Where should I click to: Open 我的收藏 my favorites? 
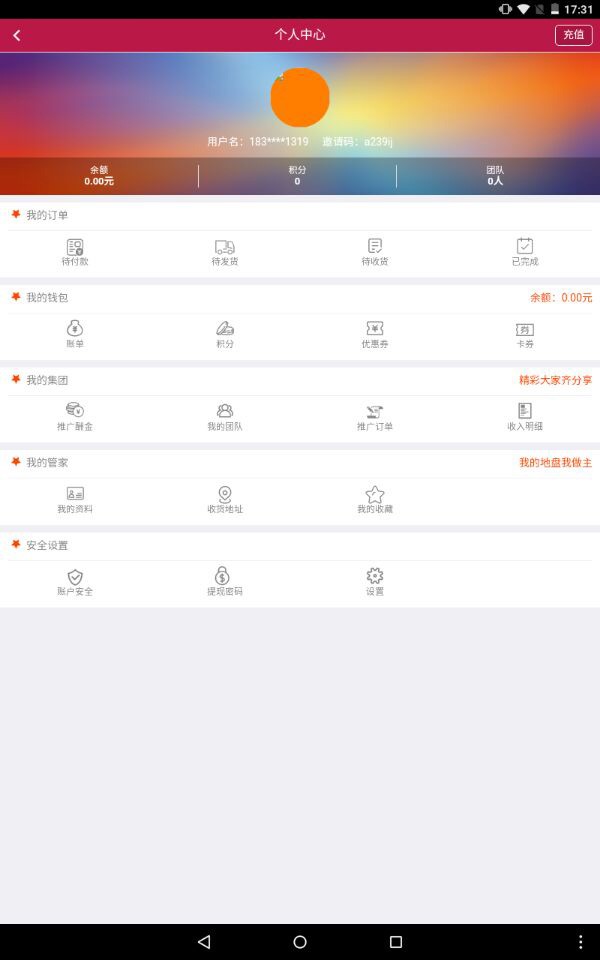coord(375,500)
